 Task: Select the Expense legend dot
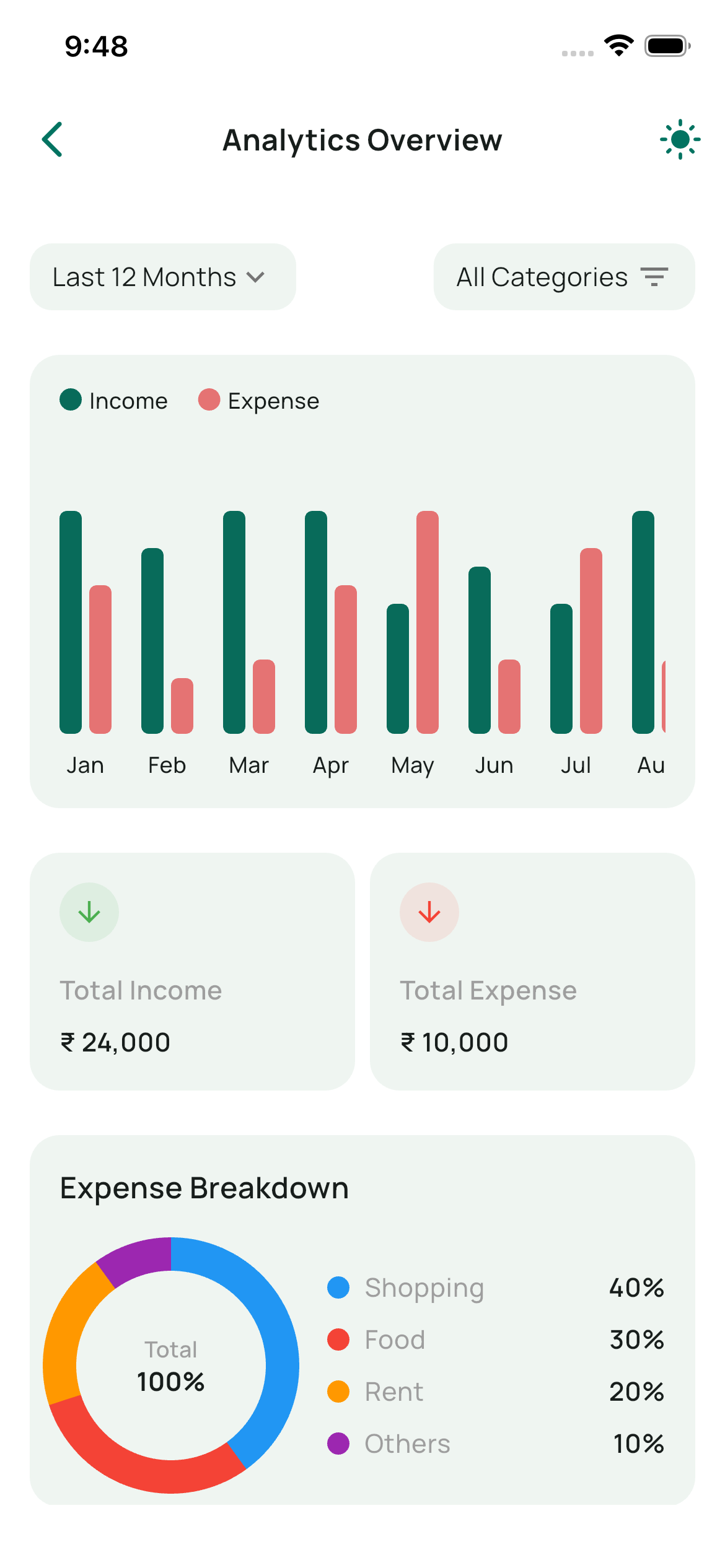[x=209, y=401]
